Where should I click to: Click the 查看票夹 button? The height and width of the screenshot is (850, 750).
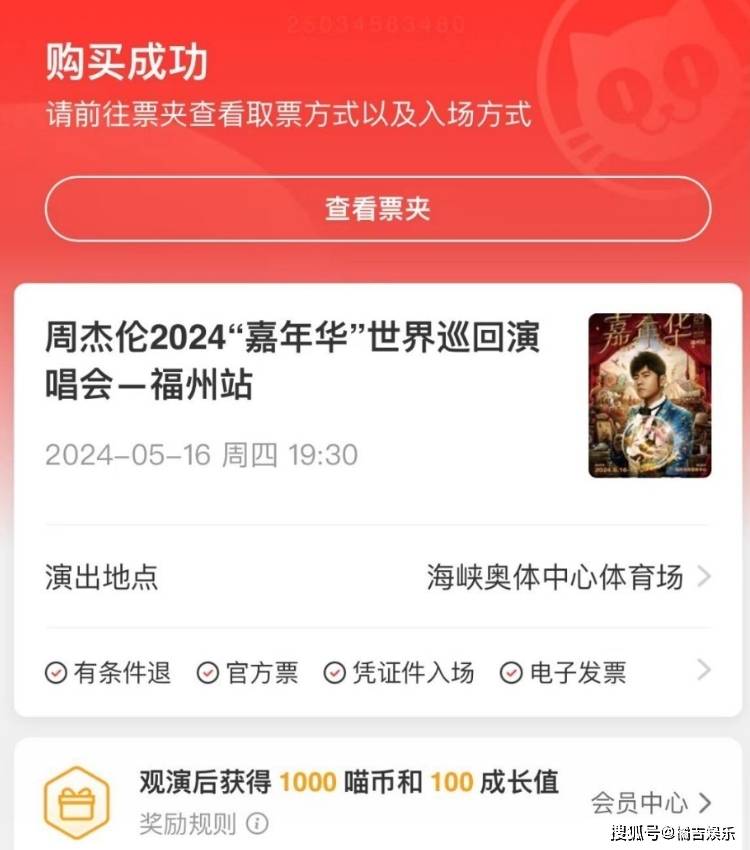pyautogui.click(x=375, y=209)
